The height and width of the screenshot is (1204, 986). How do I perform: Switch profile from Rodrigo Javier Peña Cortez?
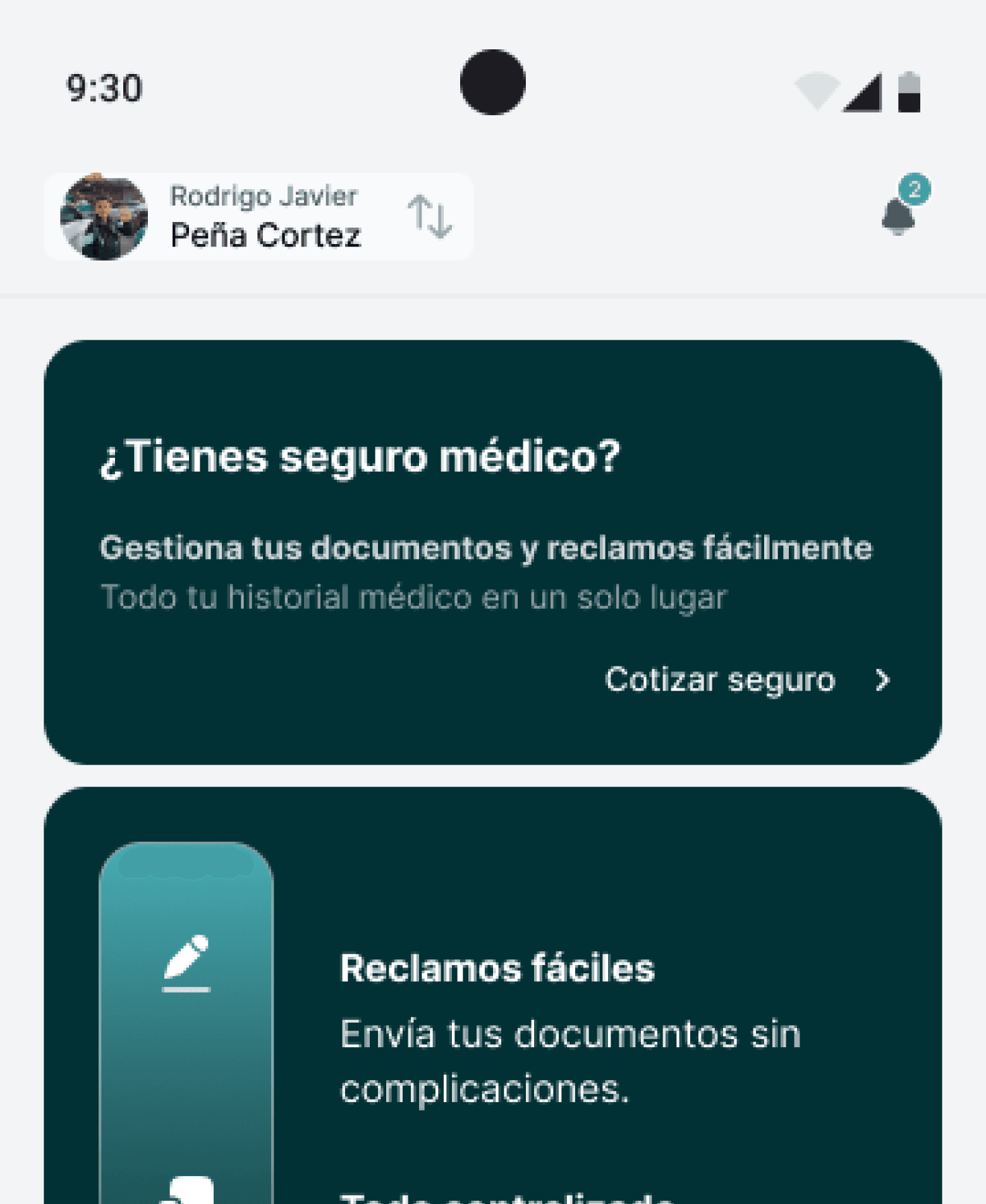coord(430,216)
